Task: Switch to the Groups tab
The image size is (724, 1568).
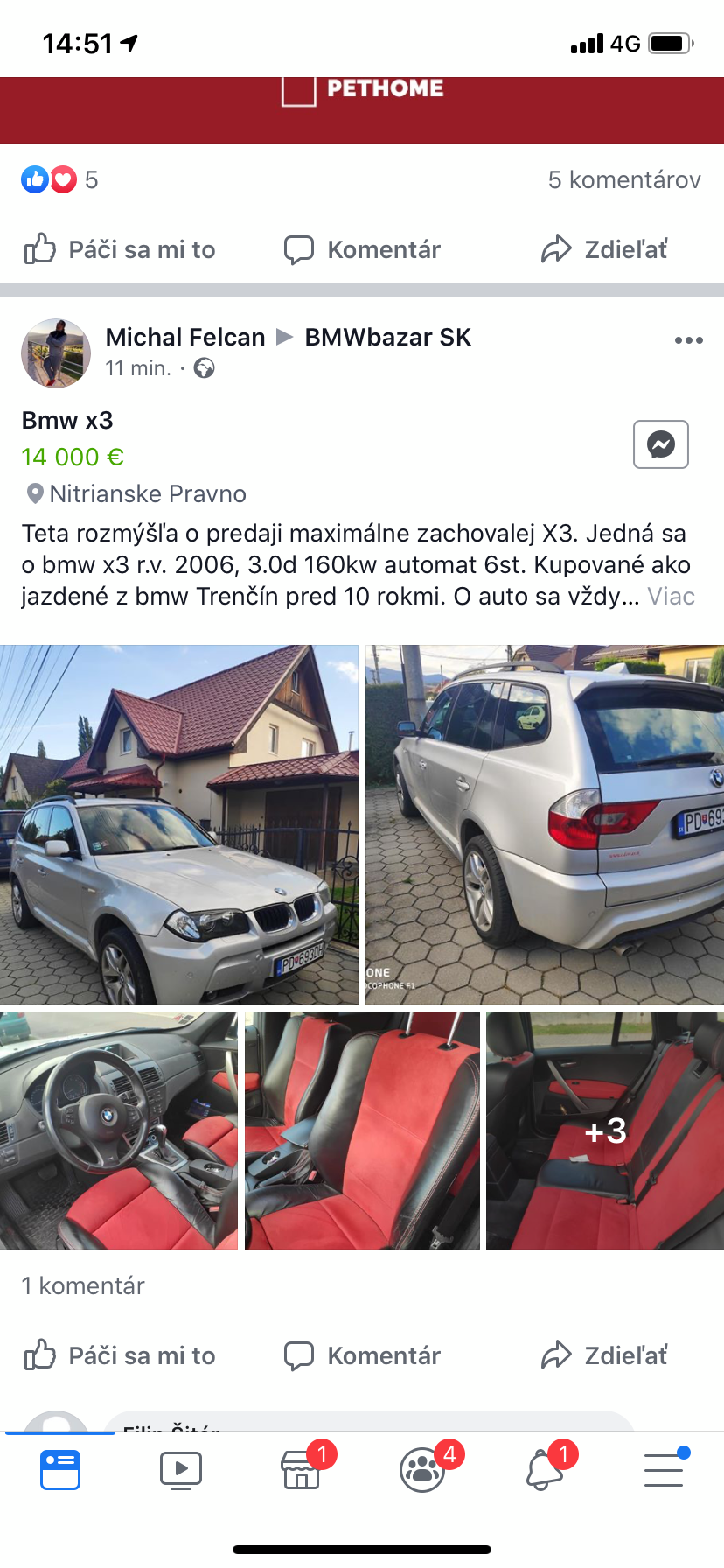Action: [x=422, y=1470]
